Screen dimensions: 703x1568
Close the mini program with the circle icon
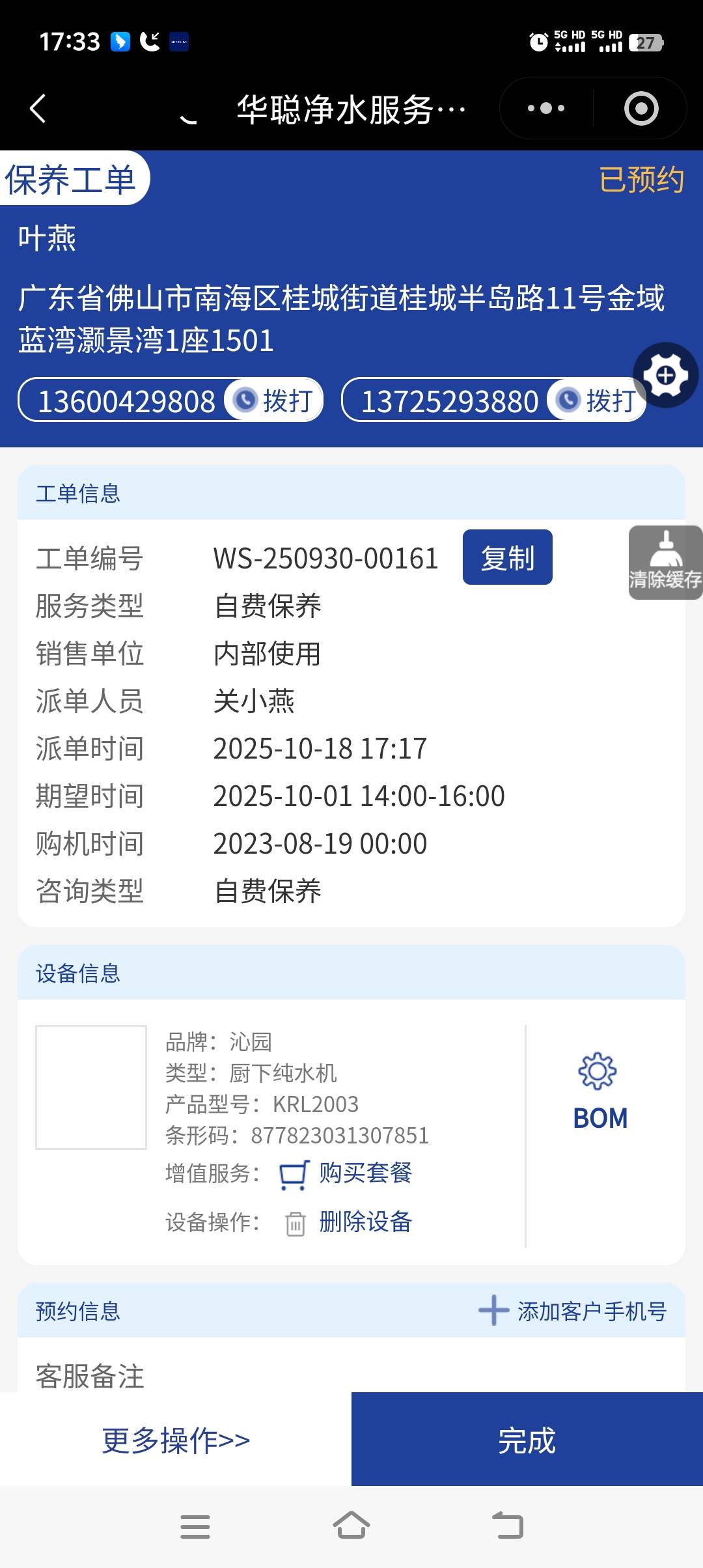tap(641, 108)
